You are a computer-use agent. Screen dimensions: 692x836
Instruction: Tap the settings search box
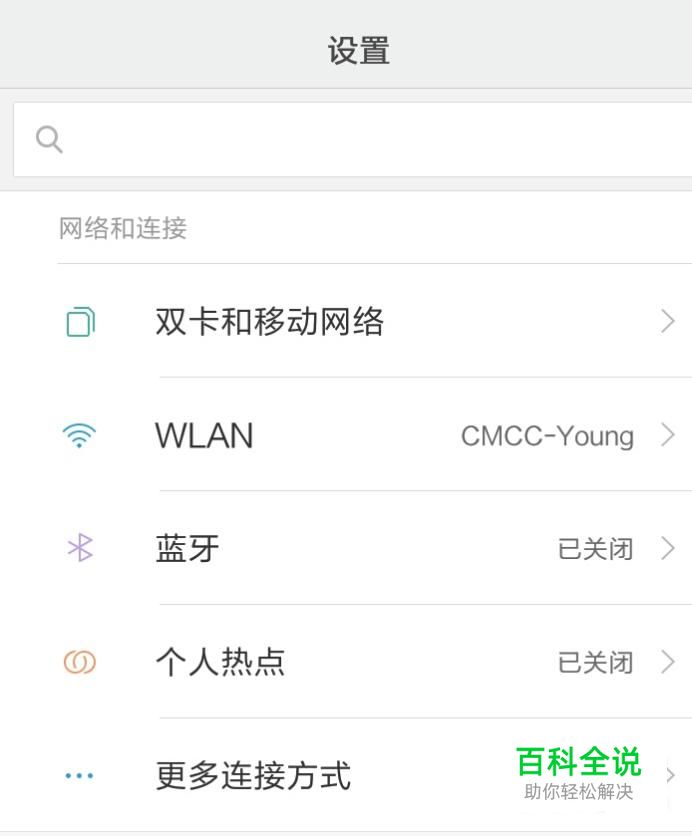click(360, 139)
